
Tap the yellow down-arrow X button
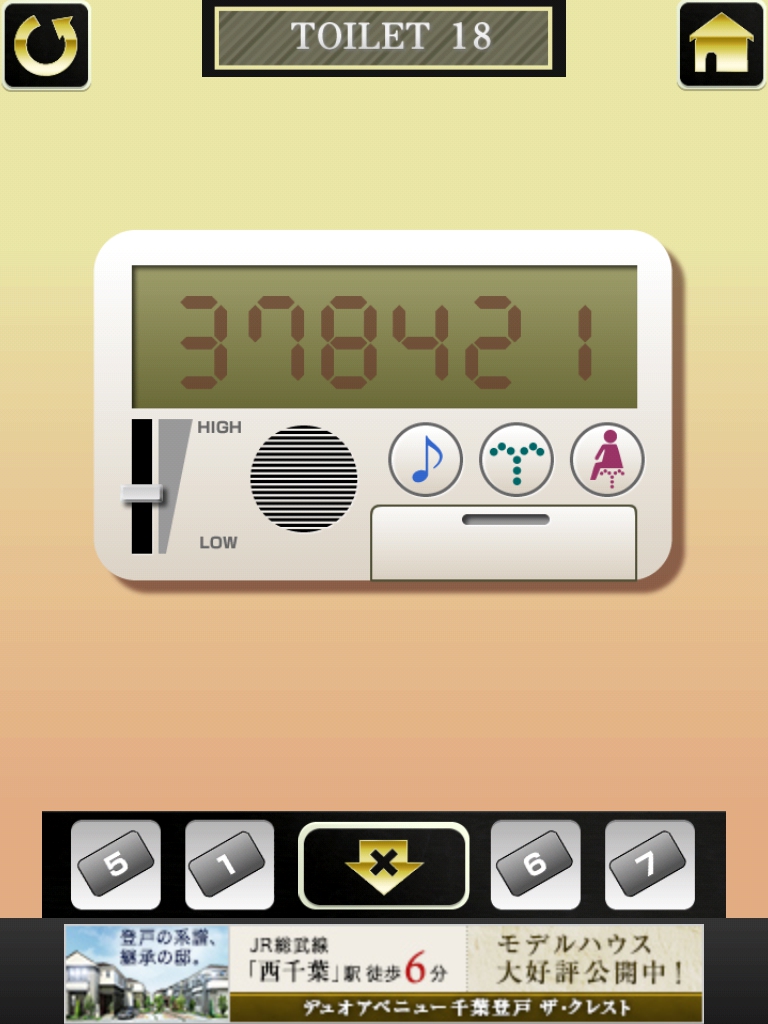(x=383, y=865)
